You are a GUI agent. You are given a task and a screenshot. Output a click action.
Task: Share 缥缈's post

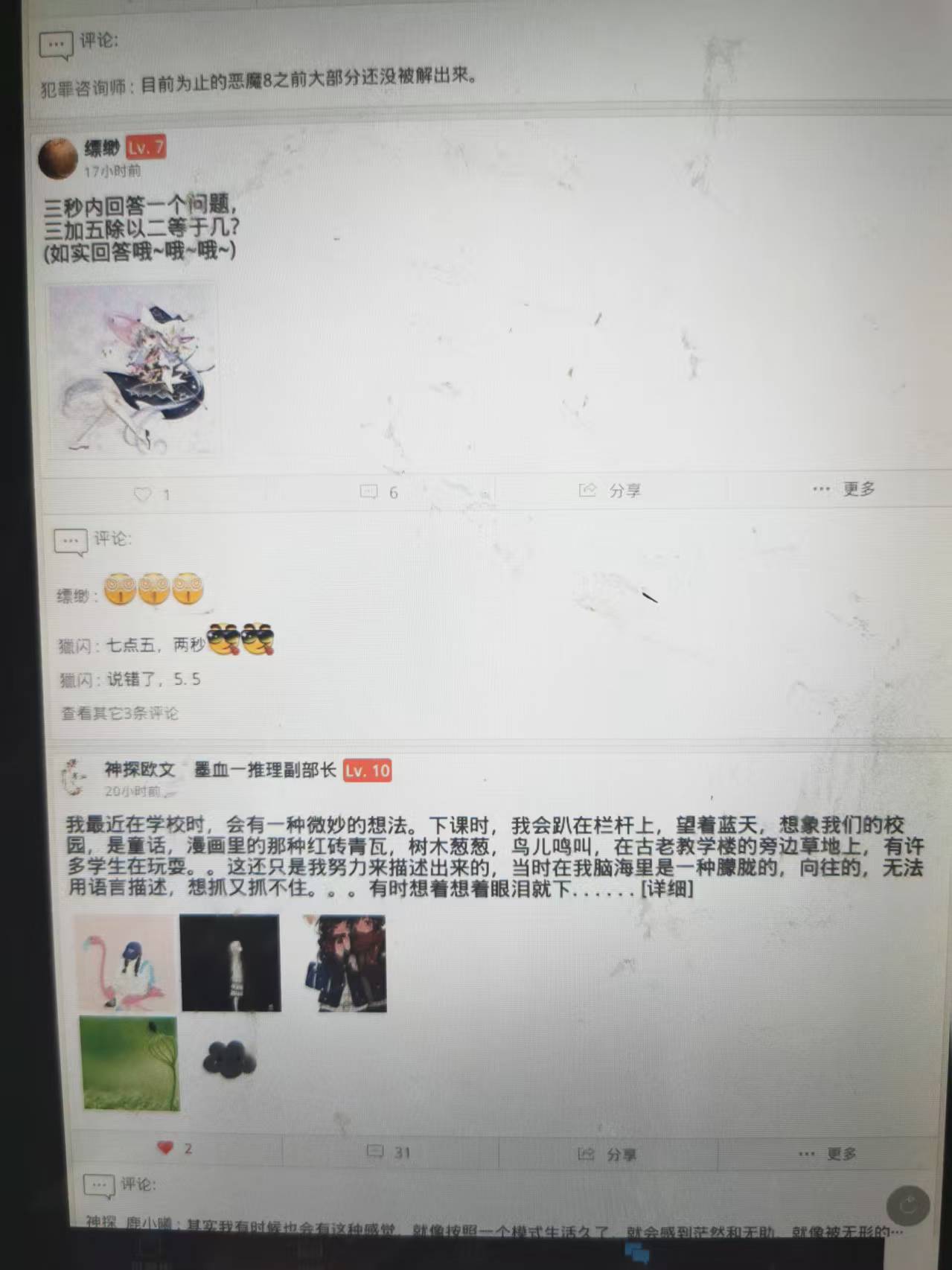tap(609, 491)
